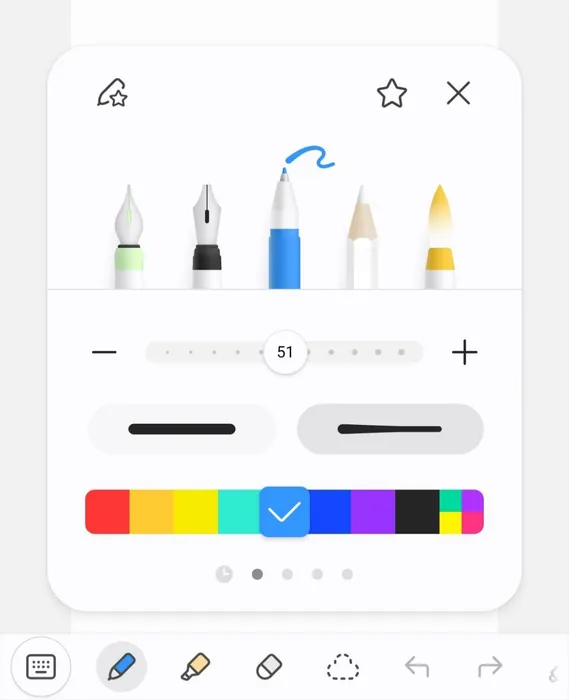Show recent colors via clock dot
The height and width of the screenshot is (700, 569).
[x=224, y=574]
